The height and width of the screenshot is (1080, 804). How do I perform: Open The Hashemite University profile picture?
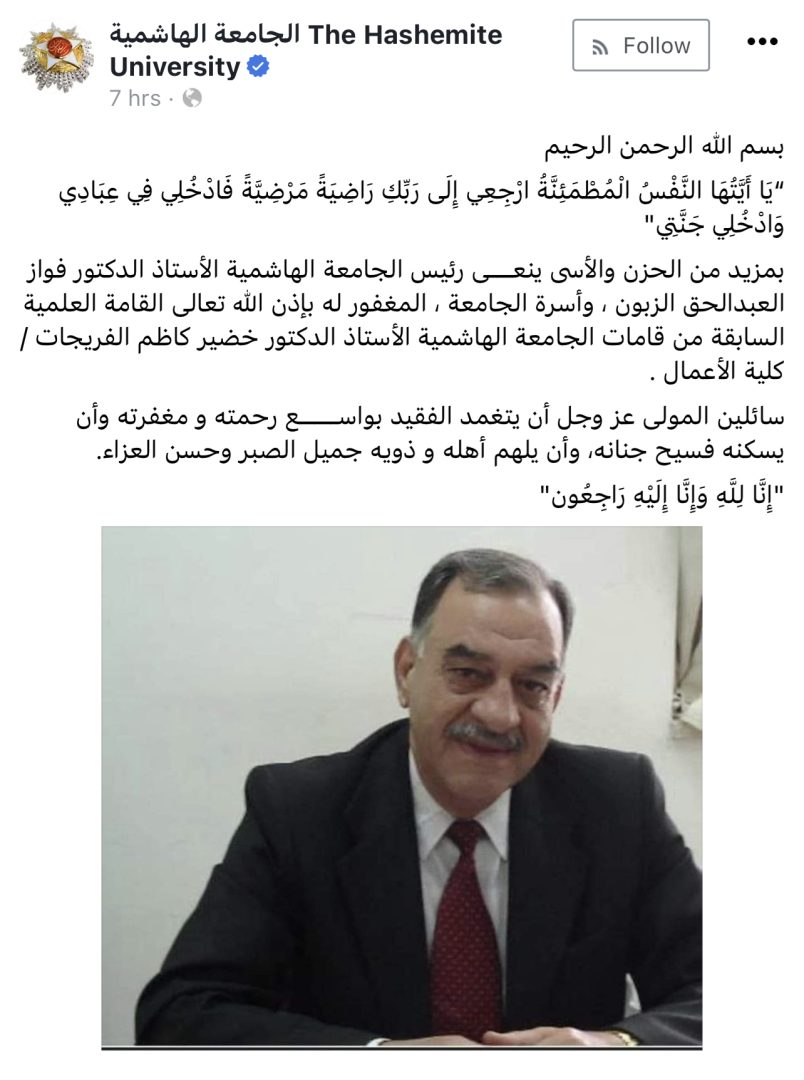coord(56,58)
